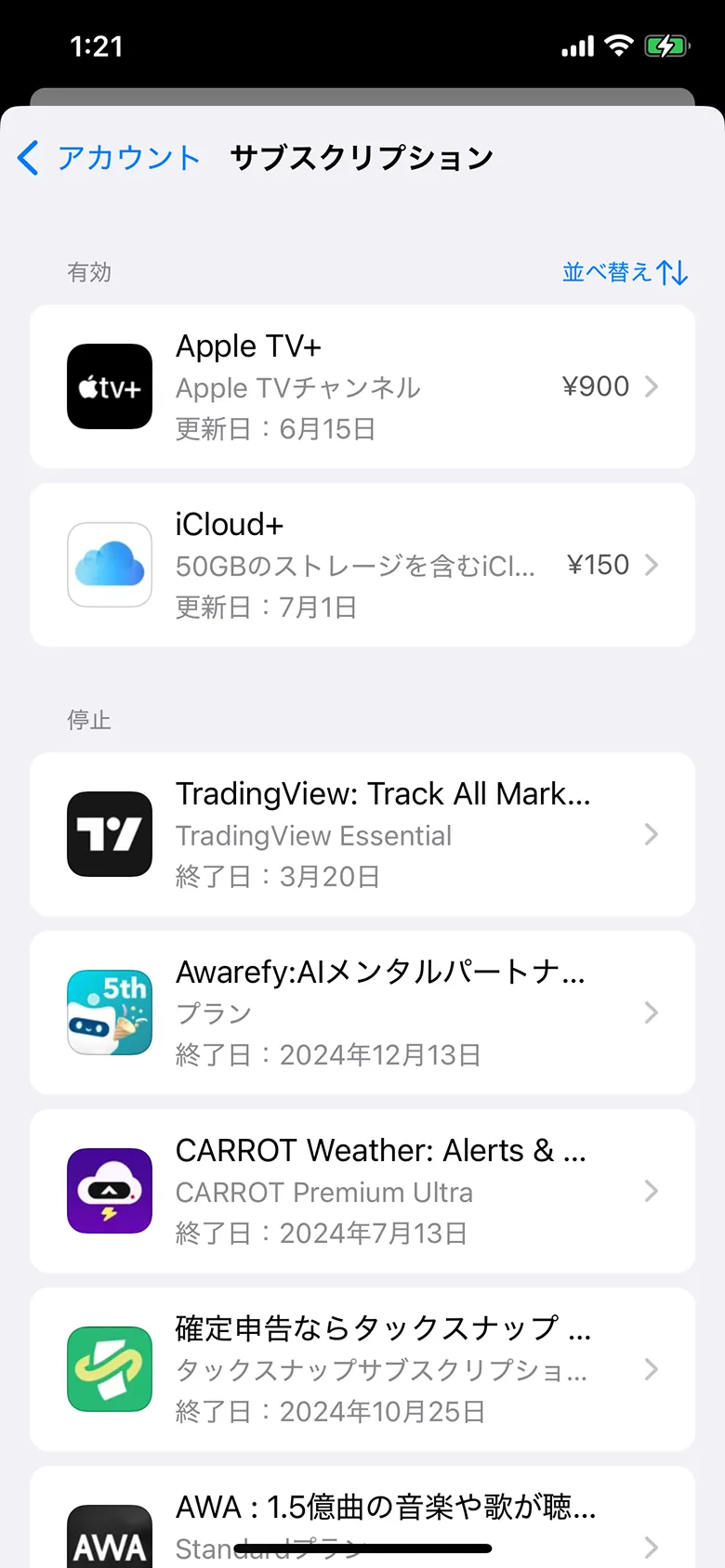Open the 並べ替え sort options
The width and height of the screenshot is (725, 1568).
click(625, 272)
